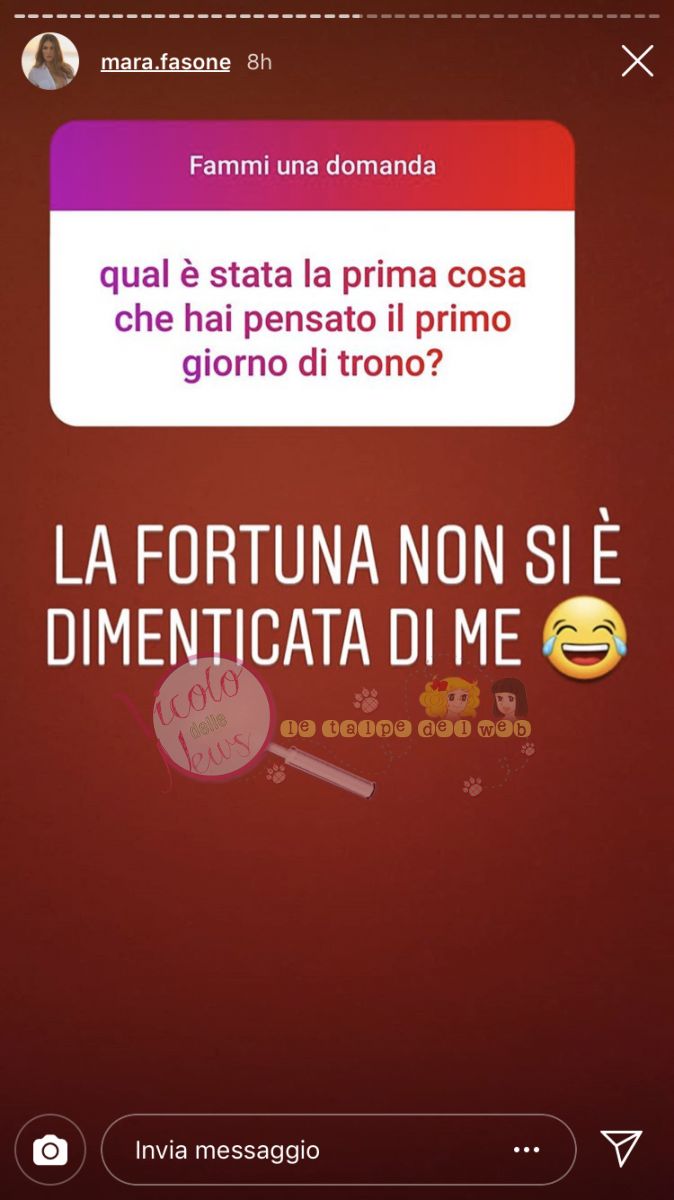Open the three-dot options menu
This screenshot has height=1200, width=674.
pos(526,1150)
